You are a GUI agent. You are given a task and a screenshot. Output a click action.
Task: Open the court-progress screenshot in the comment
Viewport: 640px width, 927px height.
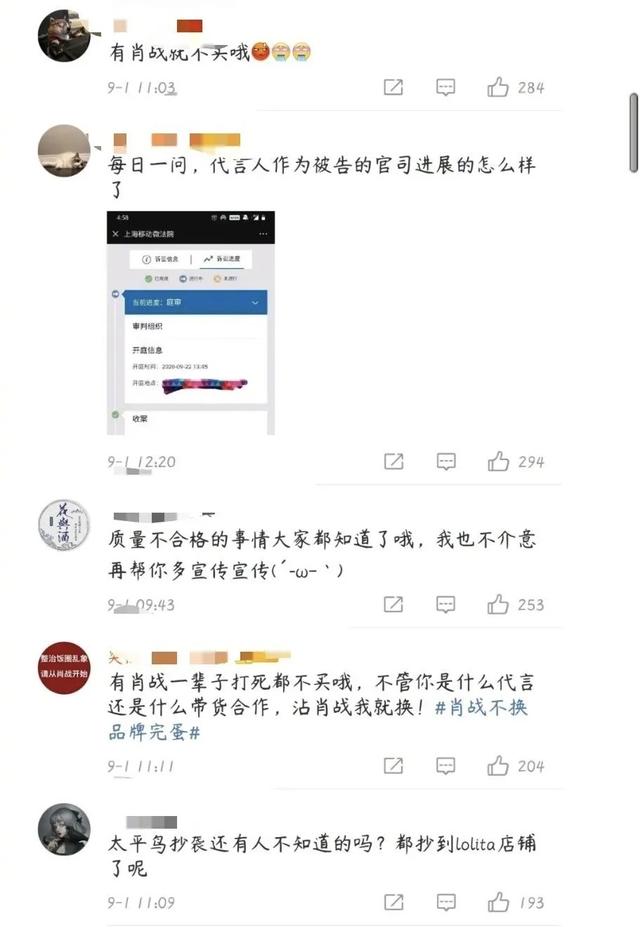pos(190,322)
